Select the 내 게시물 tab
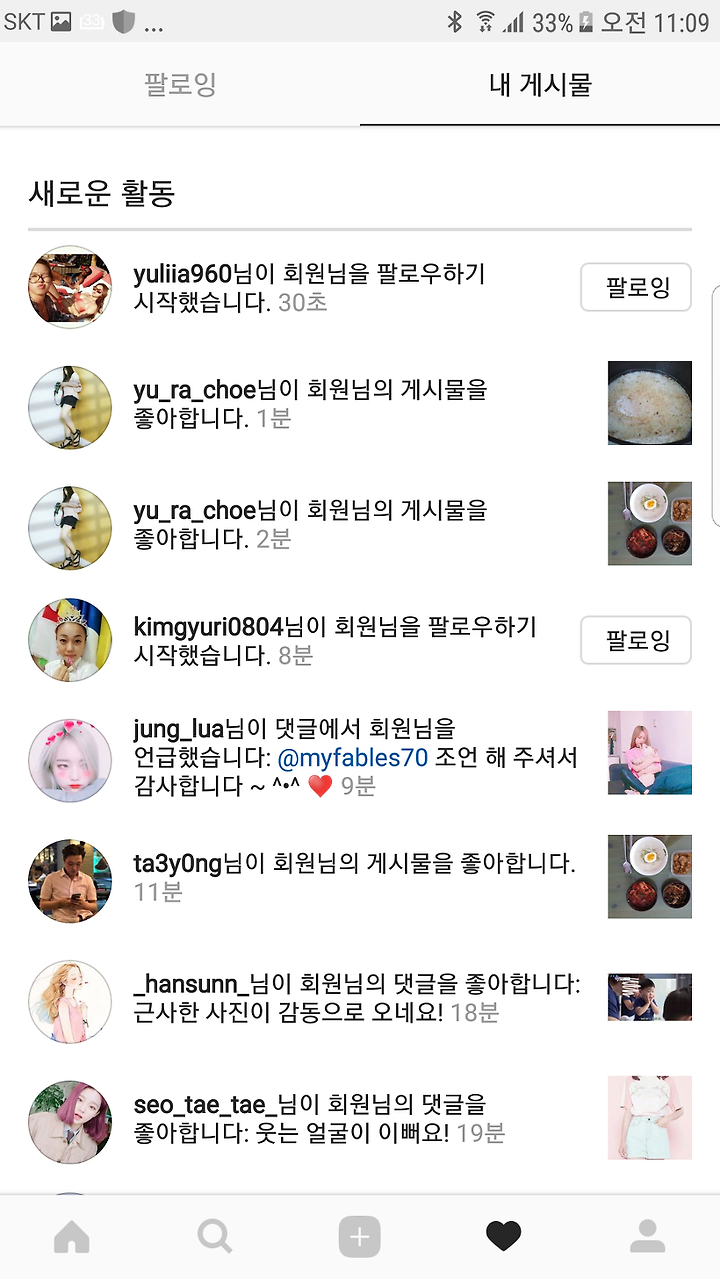This screenshot has width=720, height=1279. 540,85
